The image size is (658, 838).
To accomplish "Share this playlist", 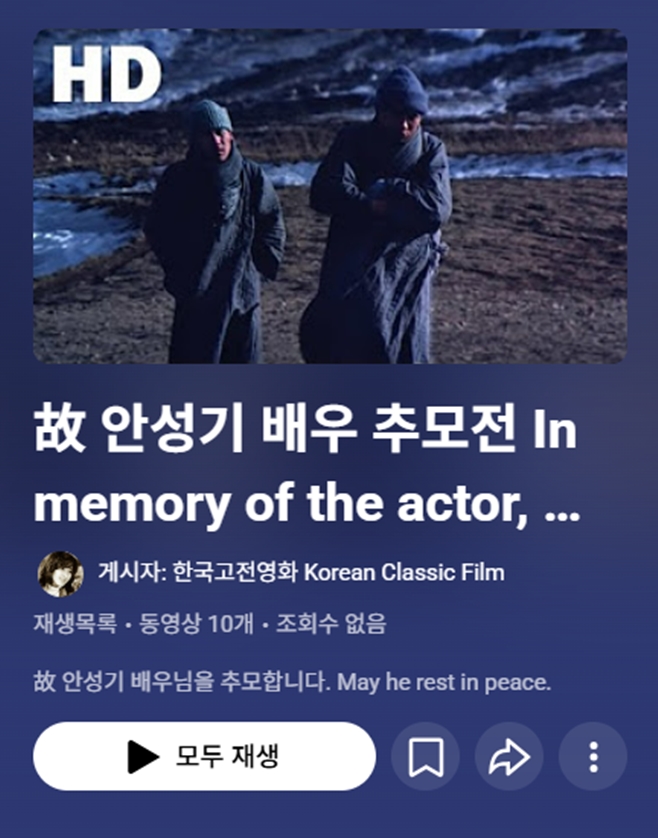I will (x=509, y=757).
